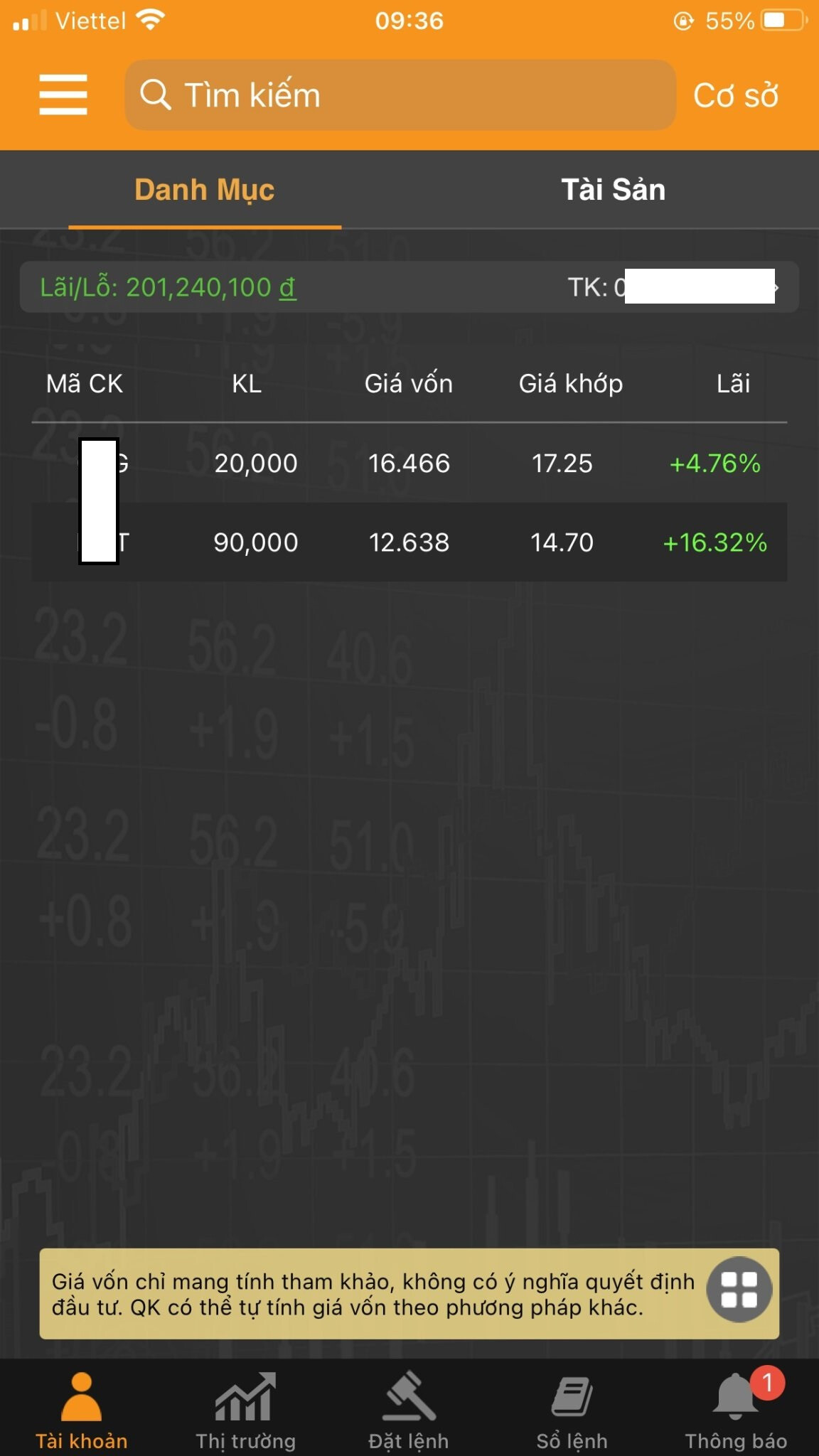The width and height of the screenshot is (819, 1456).
Task: Switch to the Tài Sản tab
Action: click(613, 190)
